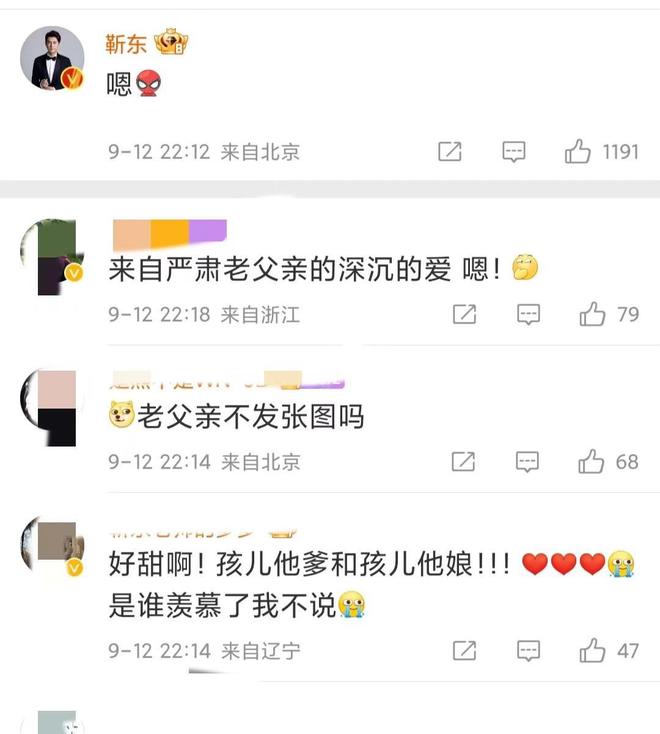Share the comment 老父亲不发张图吗
The image size is (660, 734).
pyautogui.click(x=464, y=462)
